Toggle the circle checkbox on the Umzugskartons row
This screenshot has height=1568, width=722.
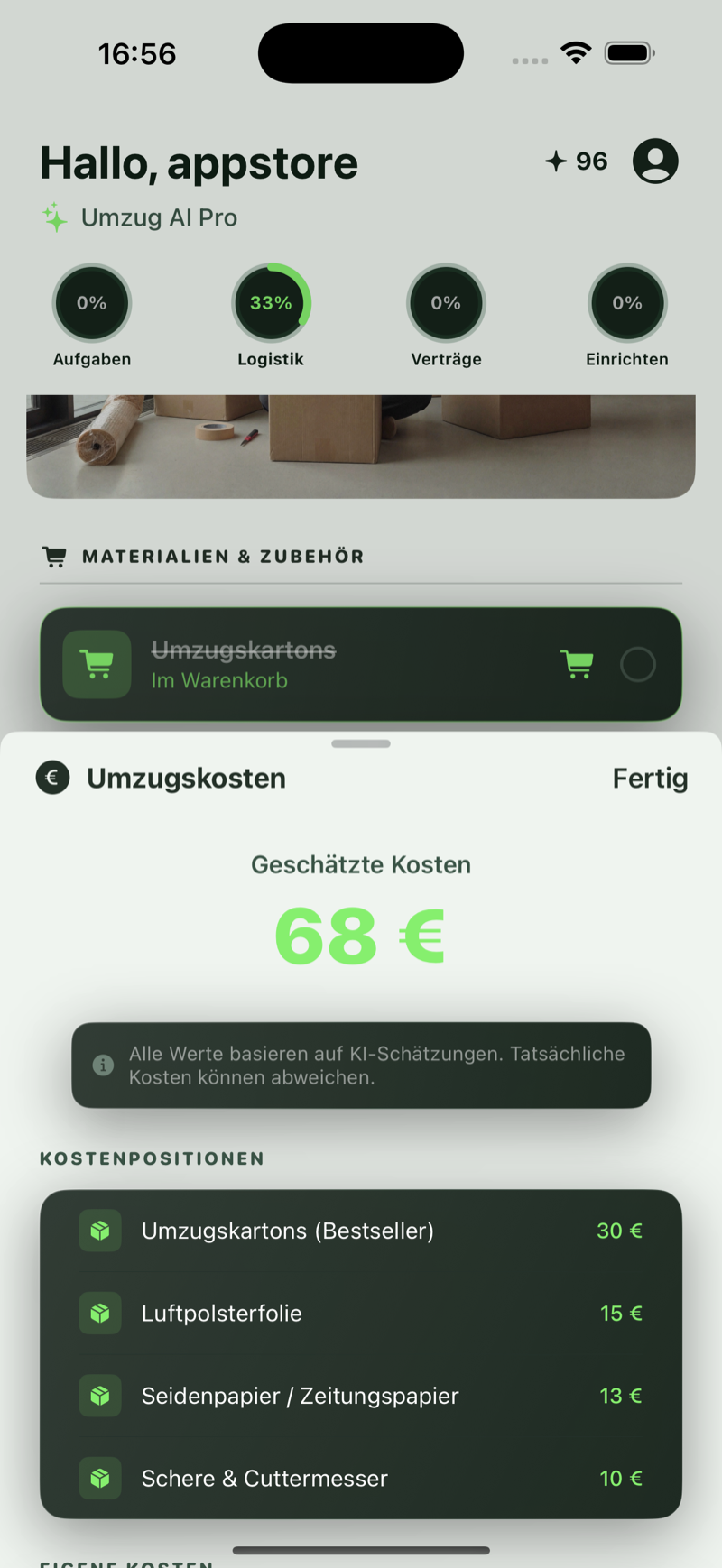638,664
